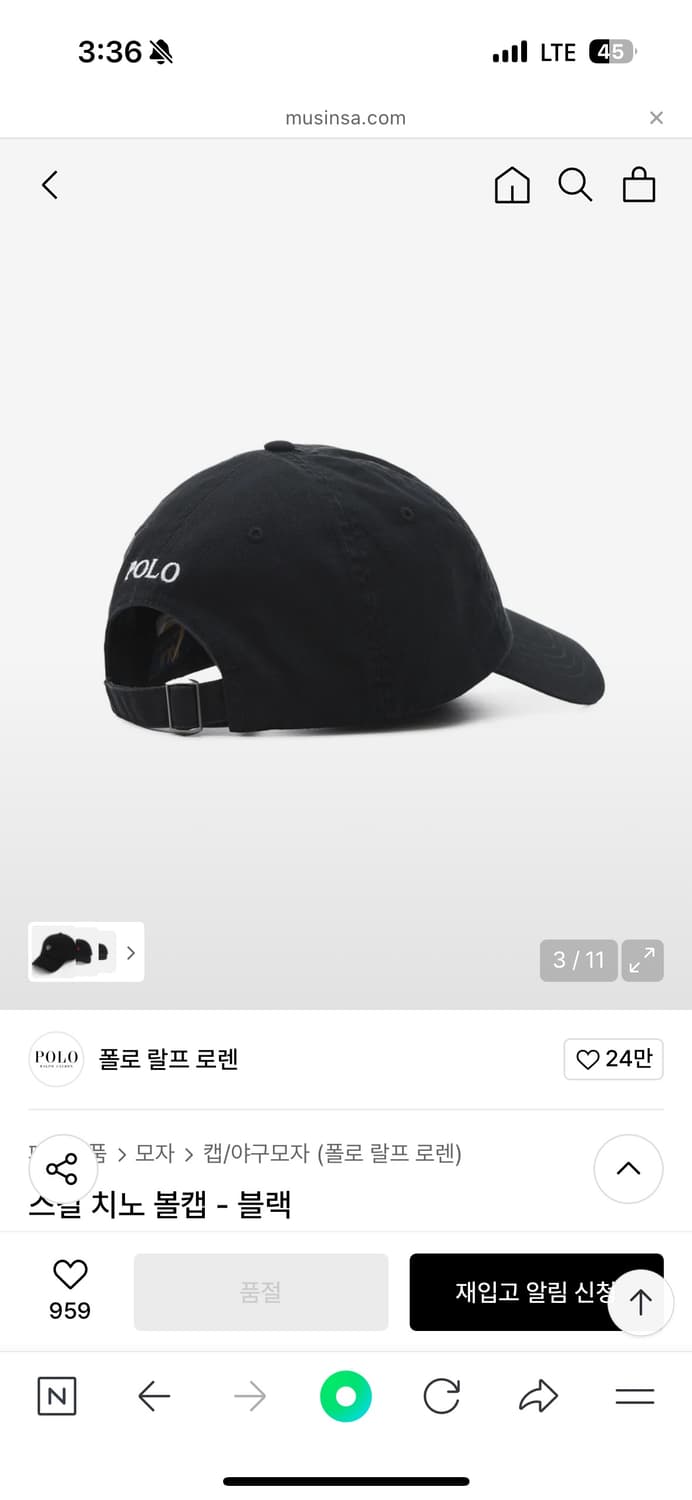Screen dimensions: 692x1500
Task: Open 캡/야구모자 (폴로 랄프 로렌) breadcrumb
Action: [x=332, y=1154]
